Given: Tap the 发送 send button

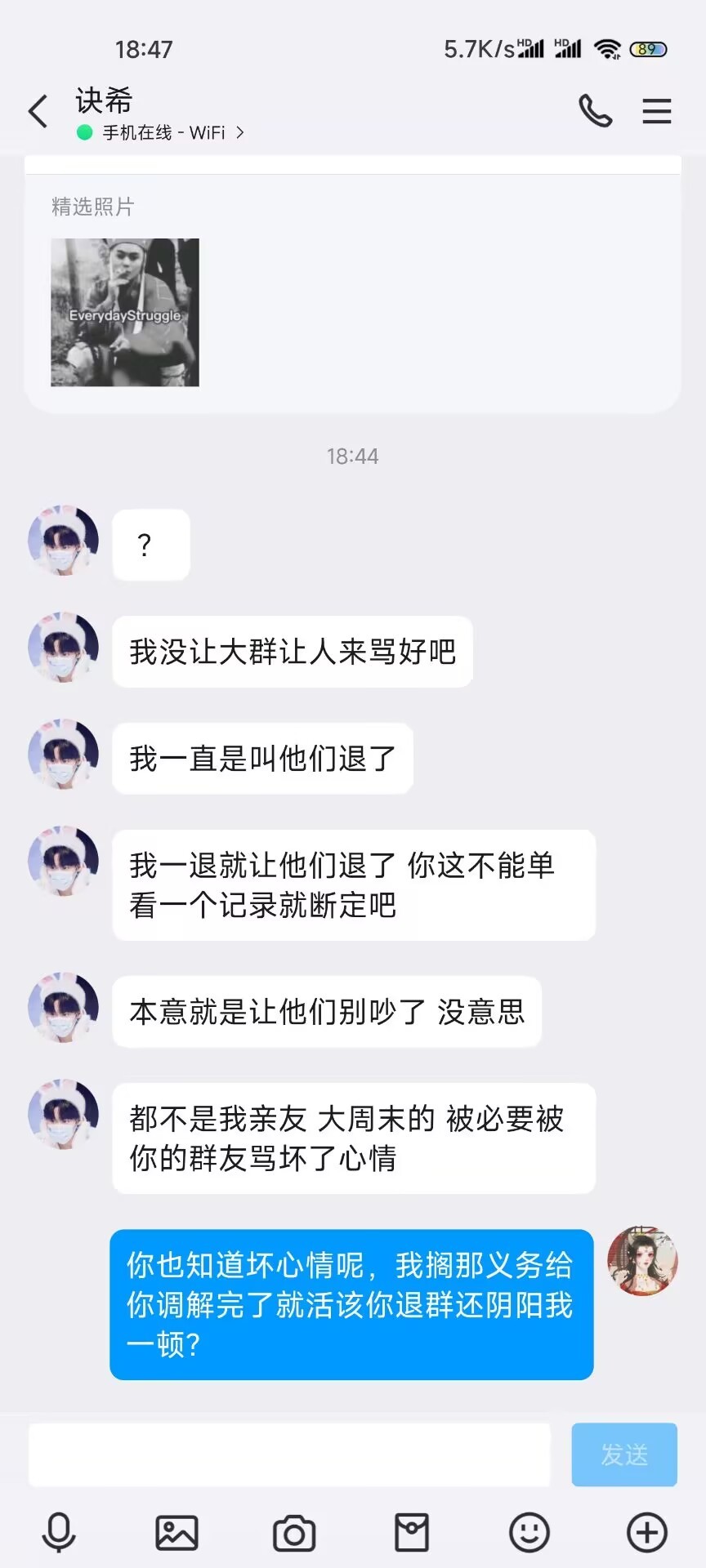Looking at the screenshot, I should (x=624, y=1454).
